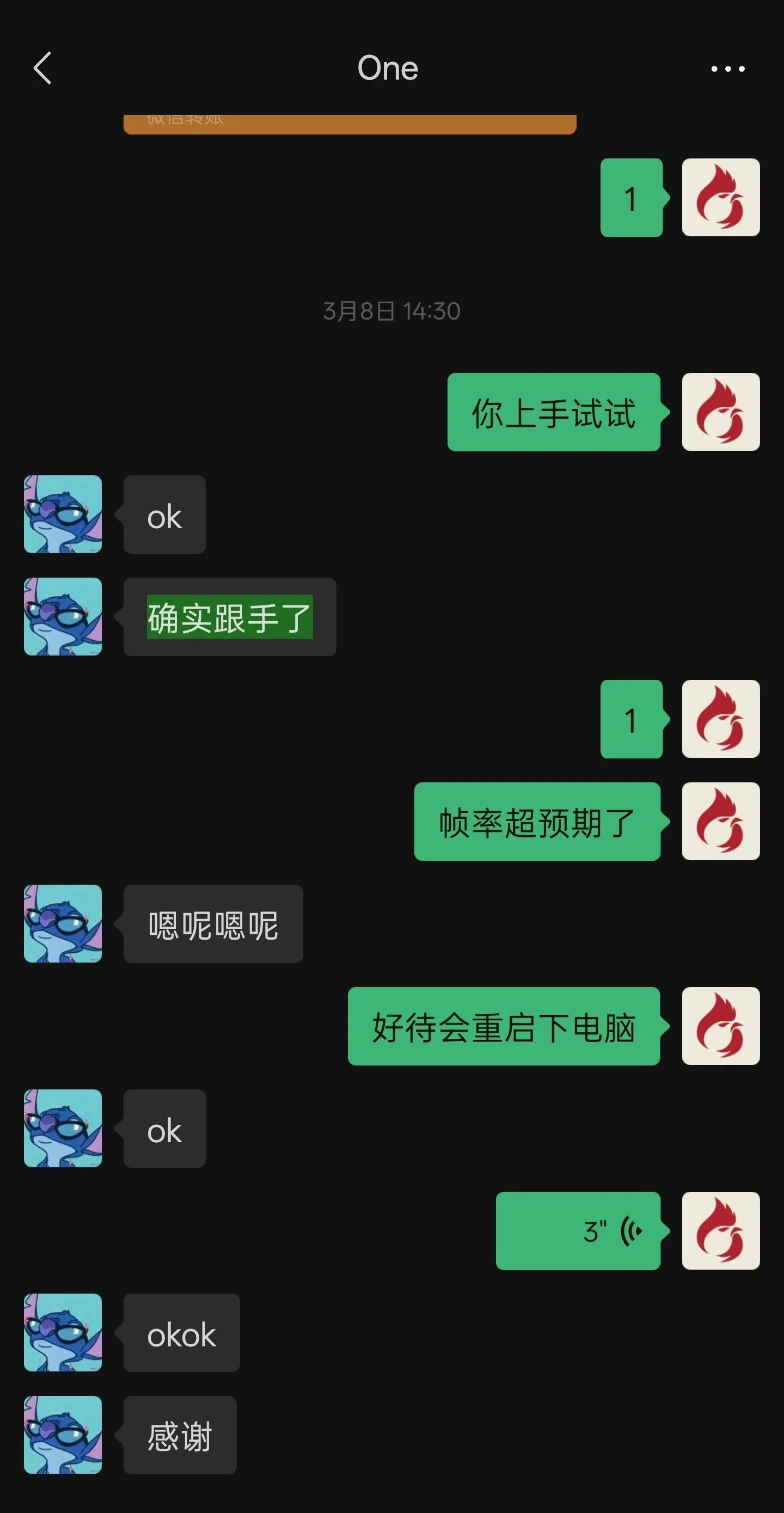This screenshot has width=784, height=1513.
Task: Play the 3-second voice message
Action: coord(578,1230)
